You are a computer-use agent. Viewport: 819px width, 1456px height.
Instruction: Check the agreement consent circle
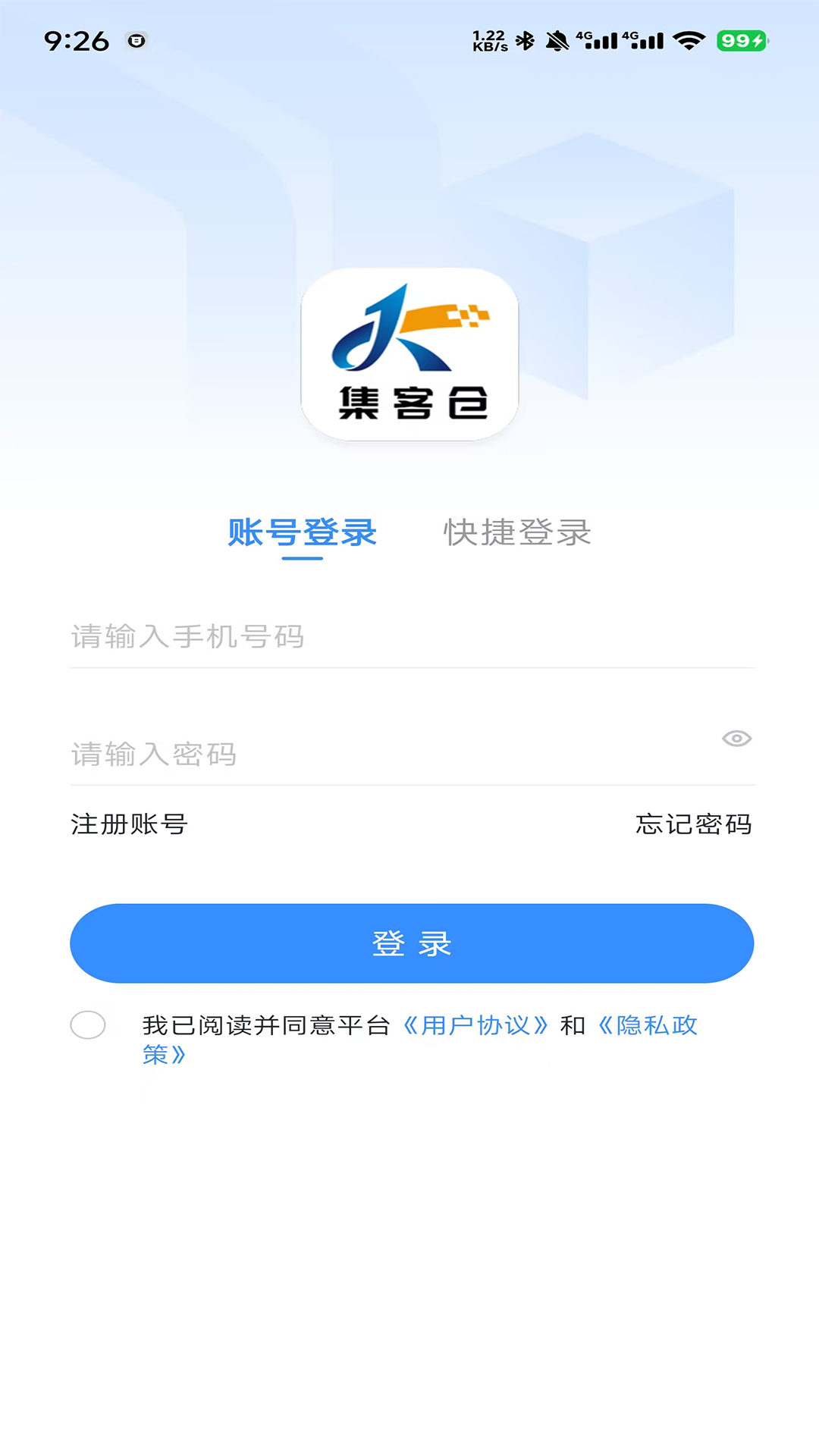pos(88,1025)
